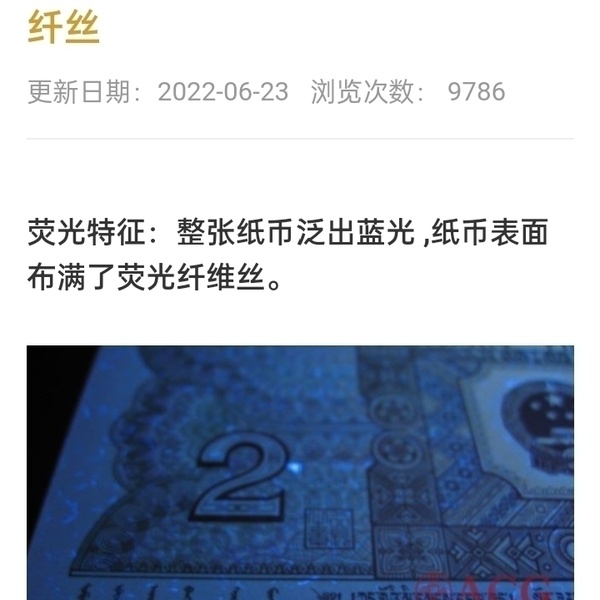Open the banknote fluorescence photo

[300, 472]
